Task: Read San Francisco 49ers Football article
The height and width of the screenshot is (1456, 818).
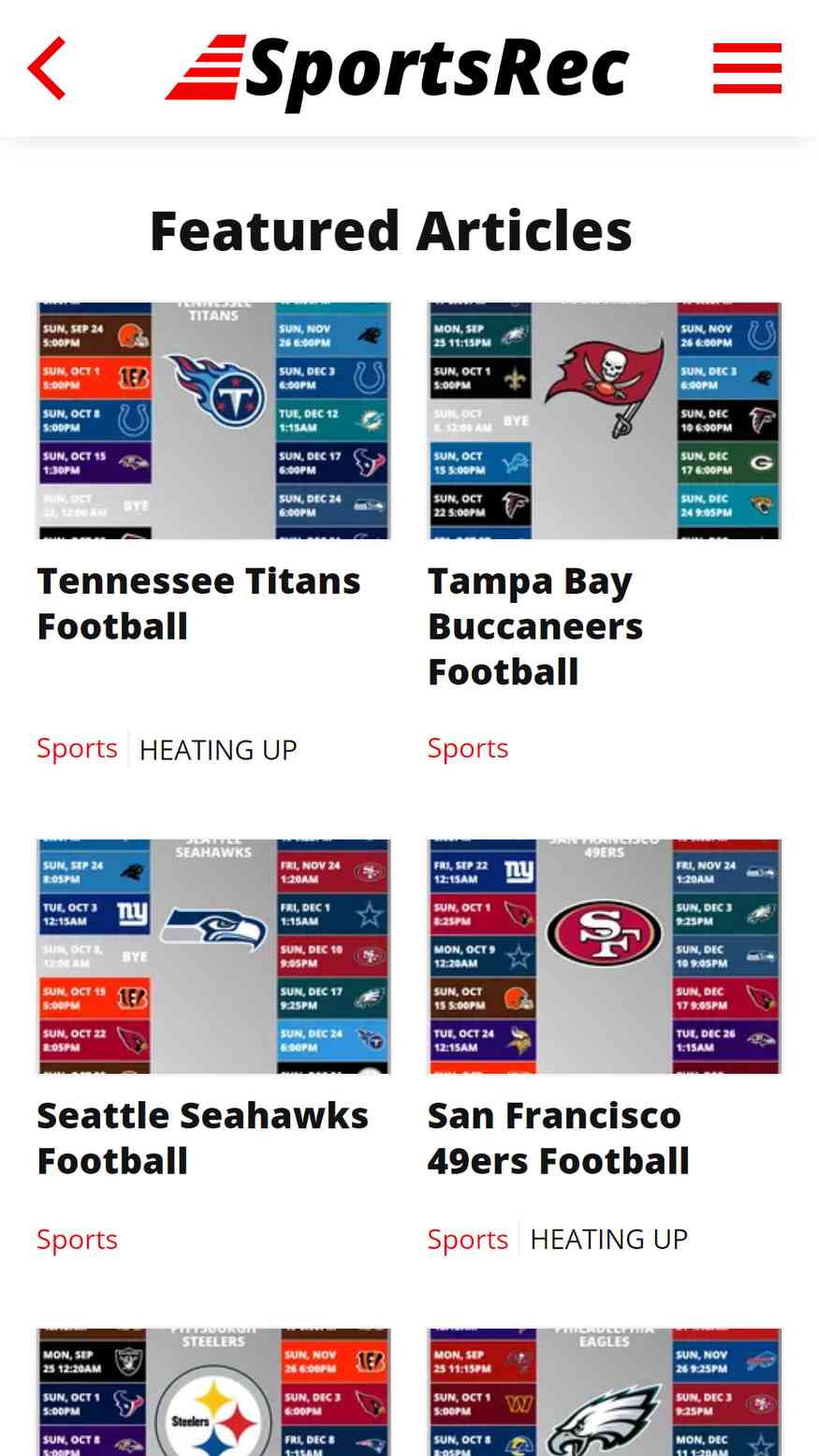Action: (x=559, y=1139)
